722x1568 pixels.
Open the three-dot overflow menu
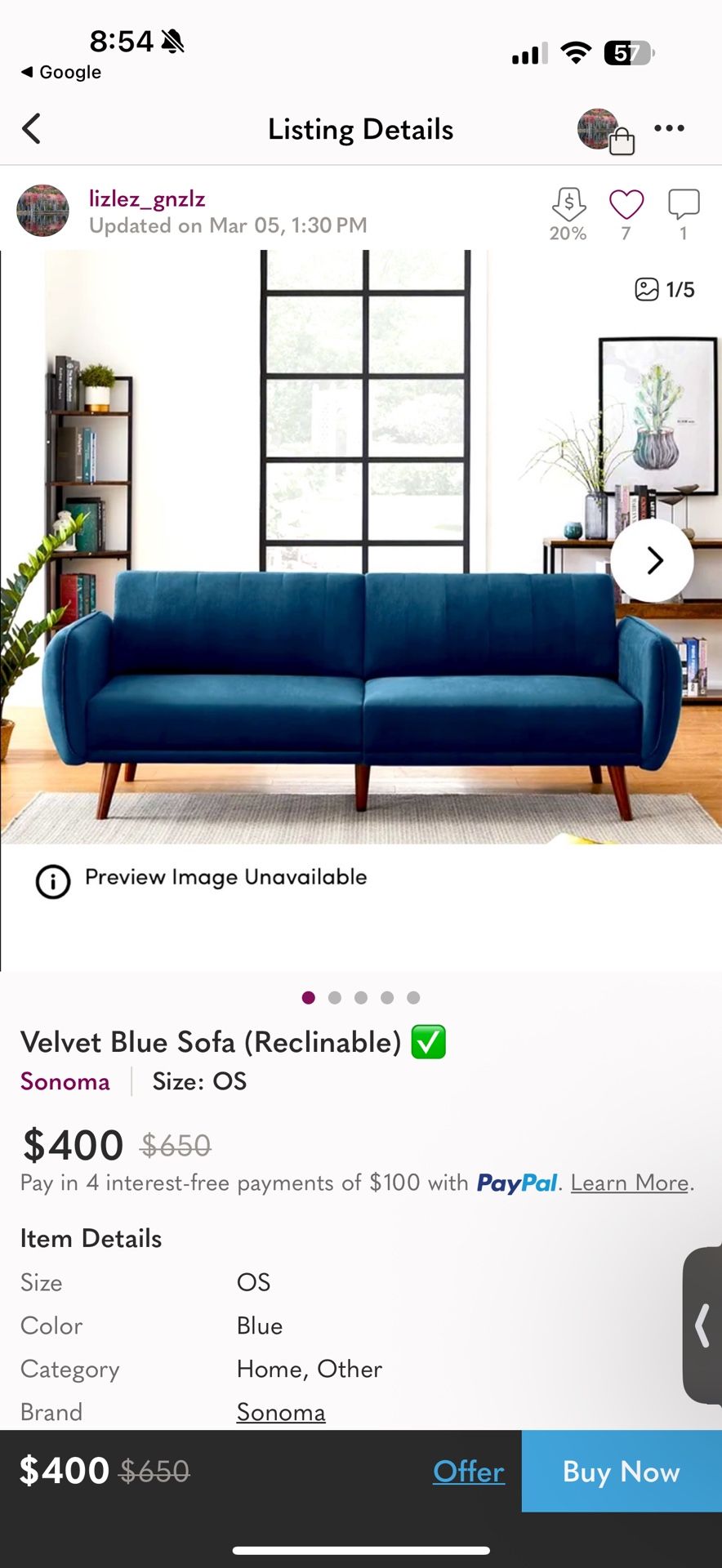pos(669,128)
